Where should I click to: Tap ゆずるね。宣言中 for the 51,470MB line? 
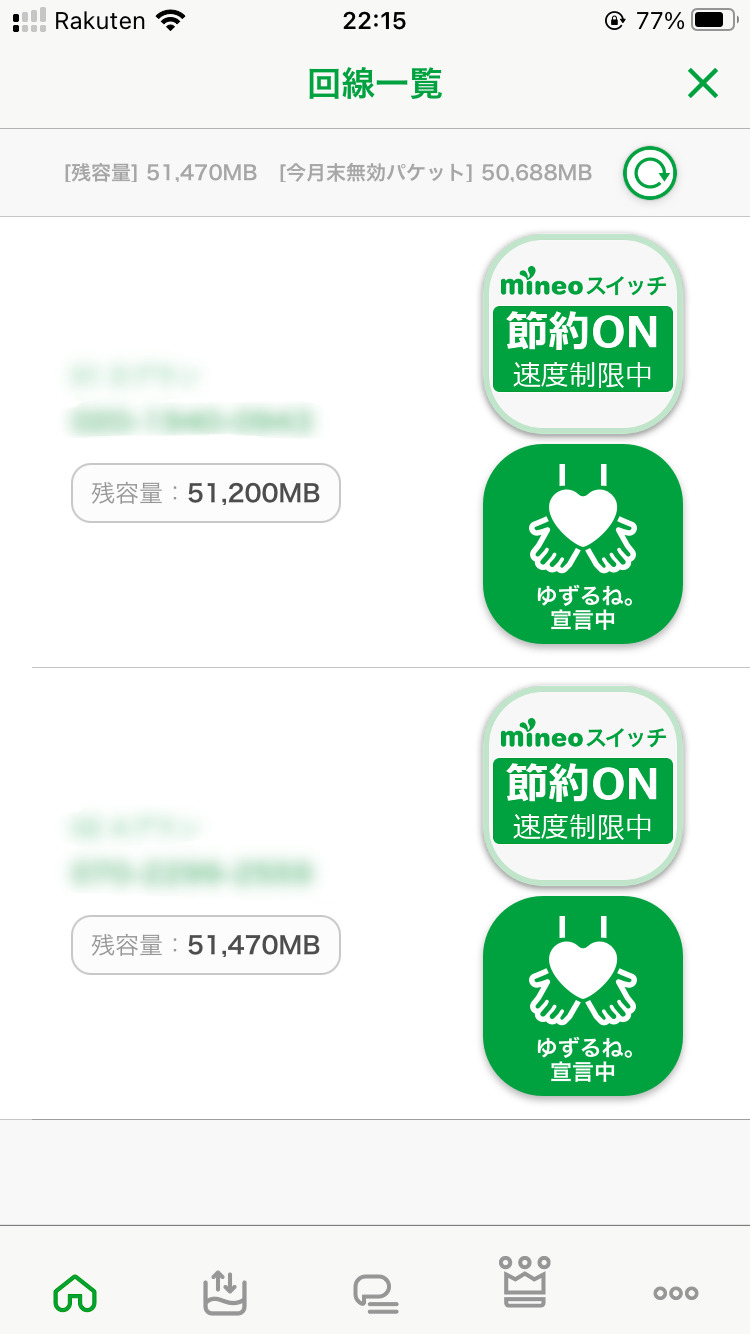click(583, 996)
